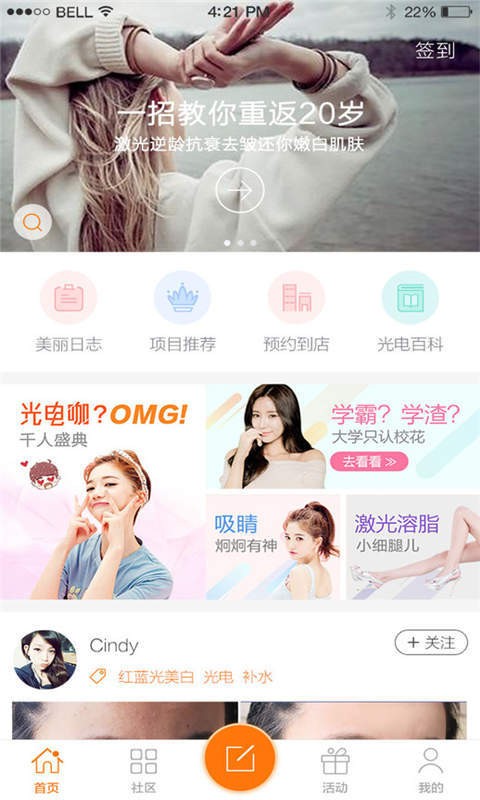Open 美丽日志 shortcut
Image resolution: width=480 pixels, height=800 pixels.
68,311
